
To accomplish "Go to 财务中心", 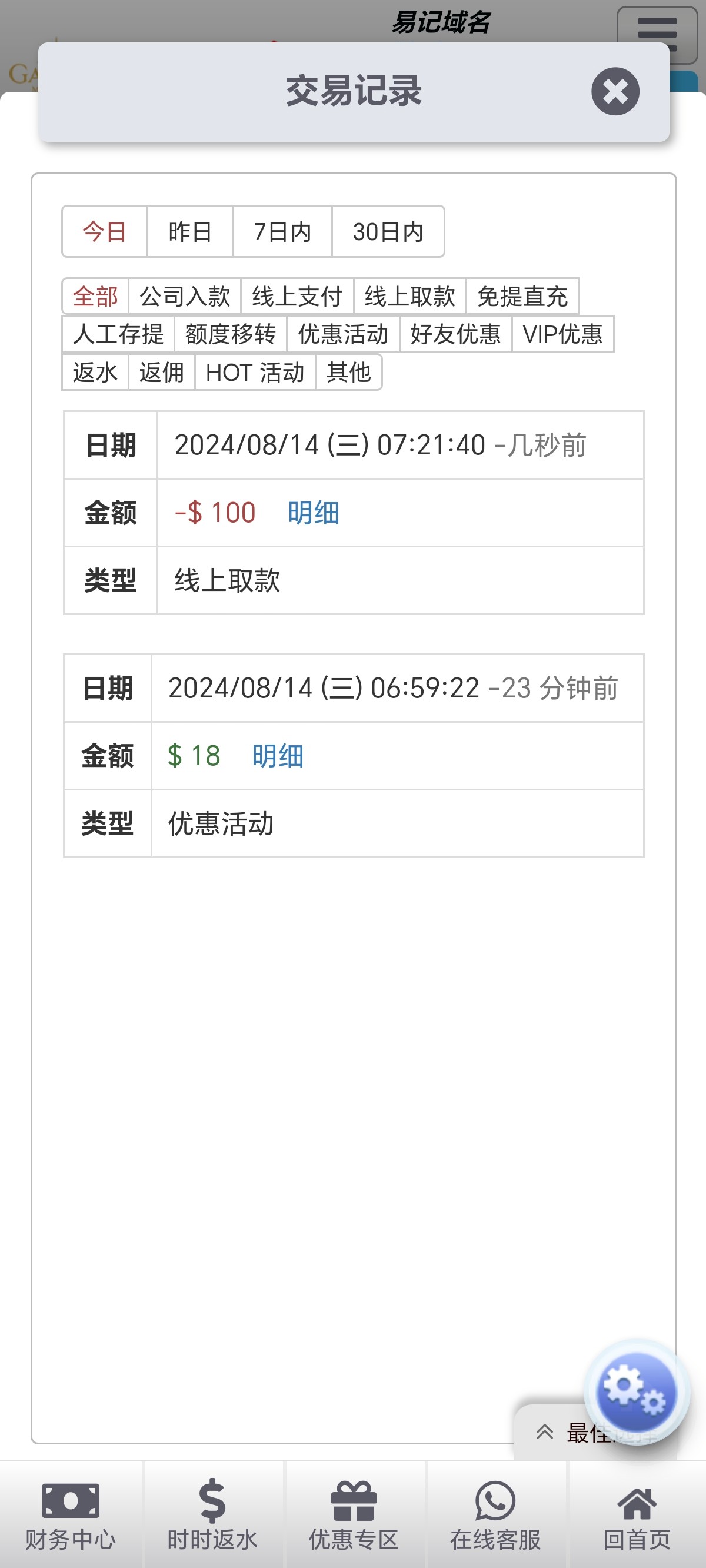I will 71,1514.
